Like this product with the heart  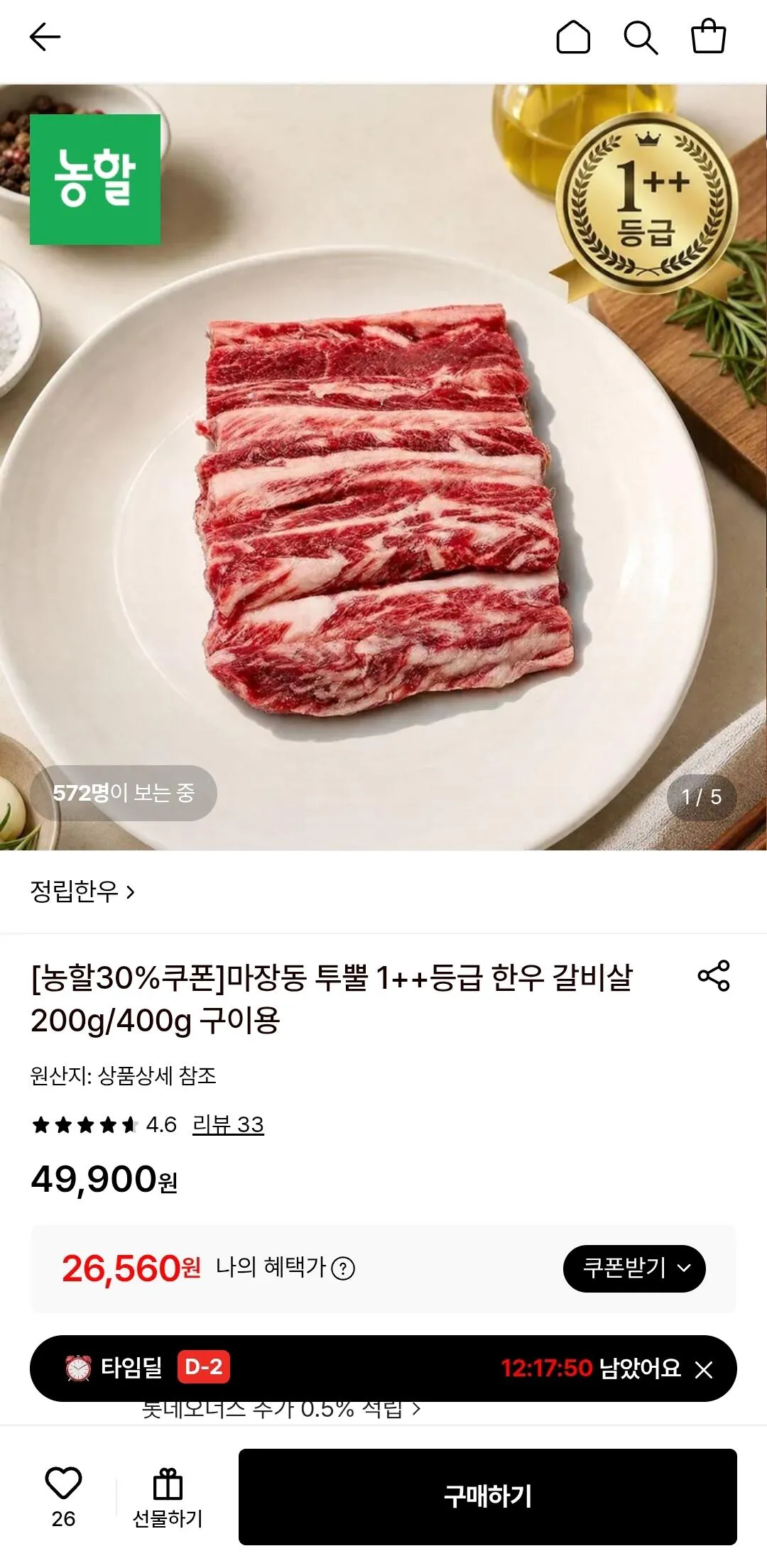click(63, 1496)
